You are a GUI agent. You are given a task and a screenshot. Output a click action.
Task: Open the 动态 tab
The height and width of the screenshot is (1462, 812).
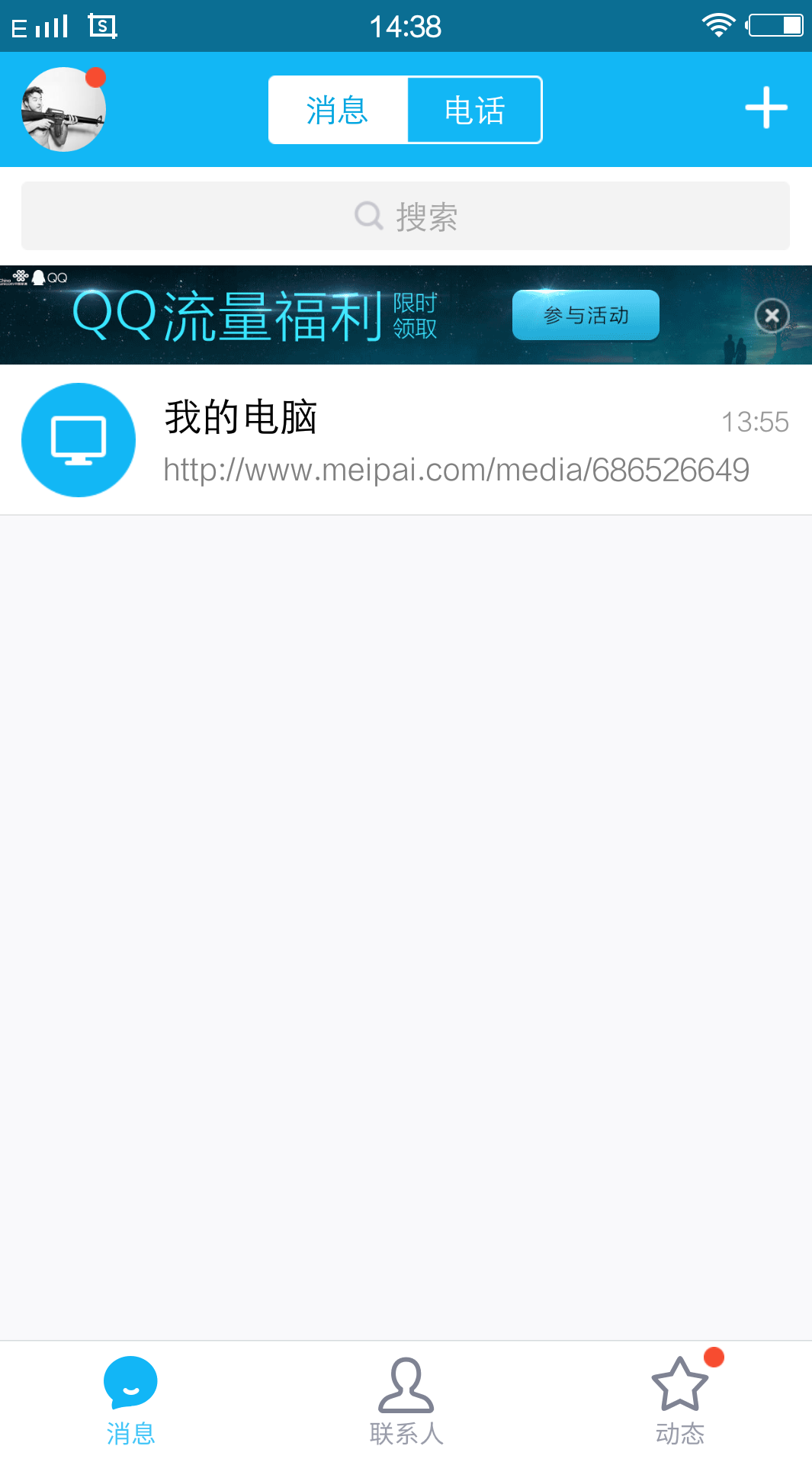679,1400
